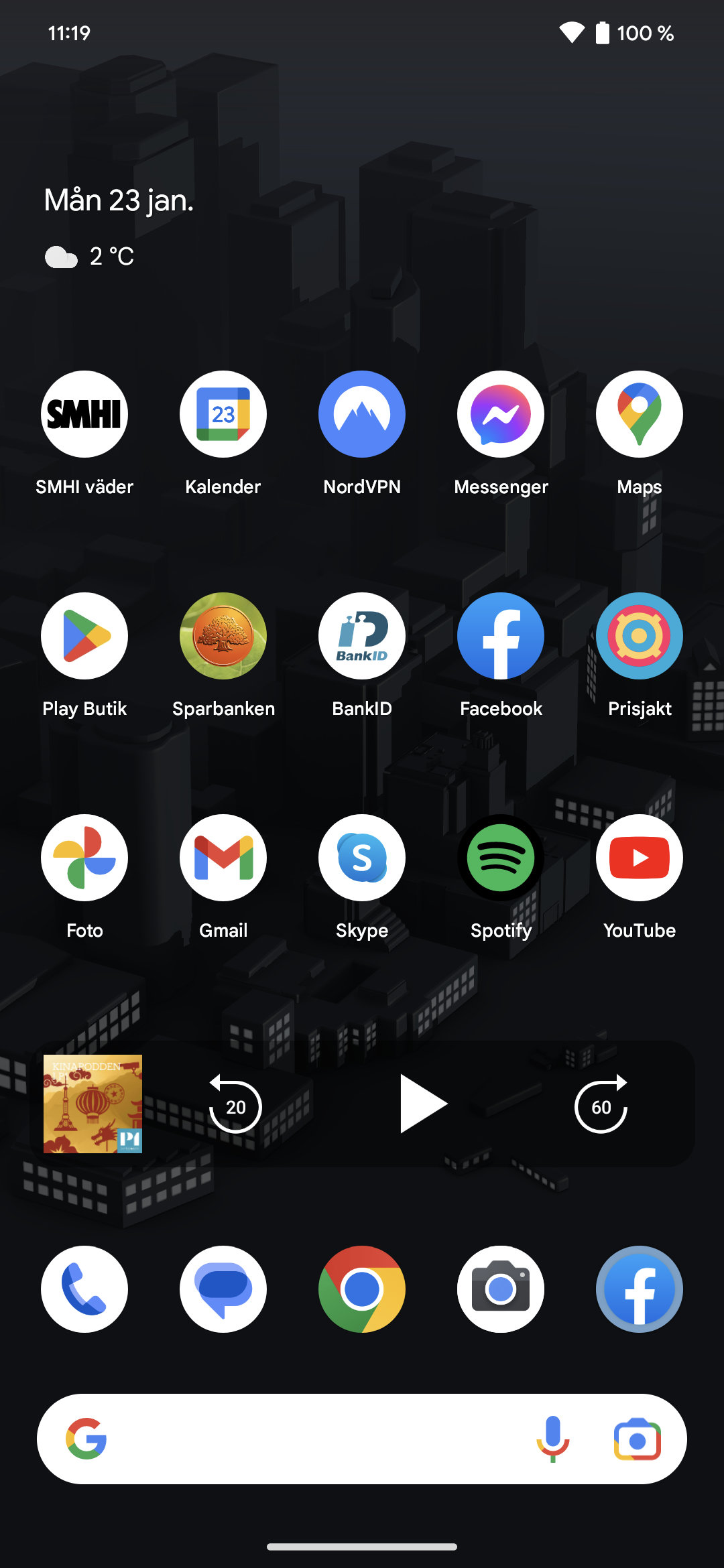This screenshot has height=1568, width=724.
Task: Open Google Foto
Action: point(84,858)
